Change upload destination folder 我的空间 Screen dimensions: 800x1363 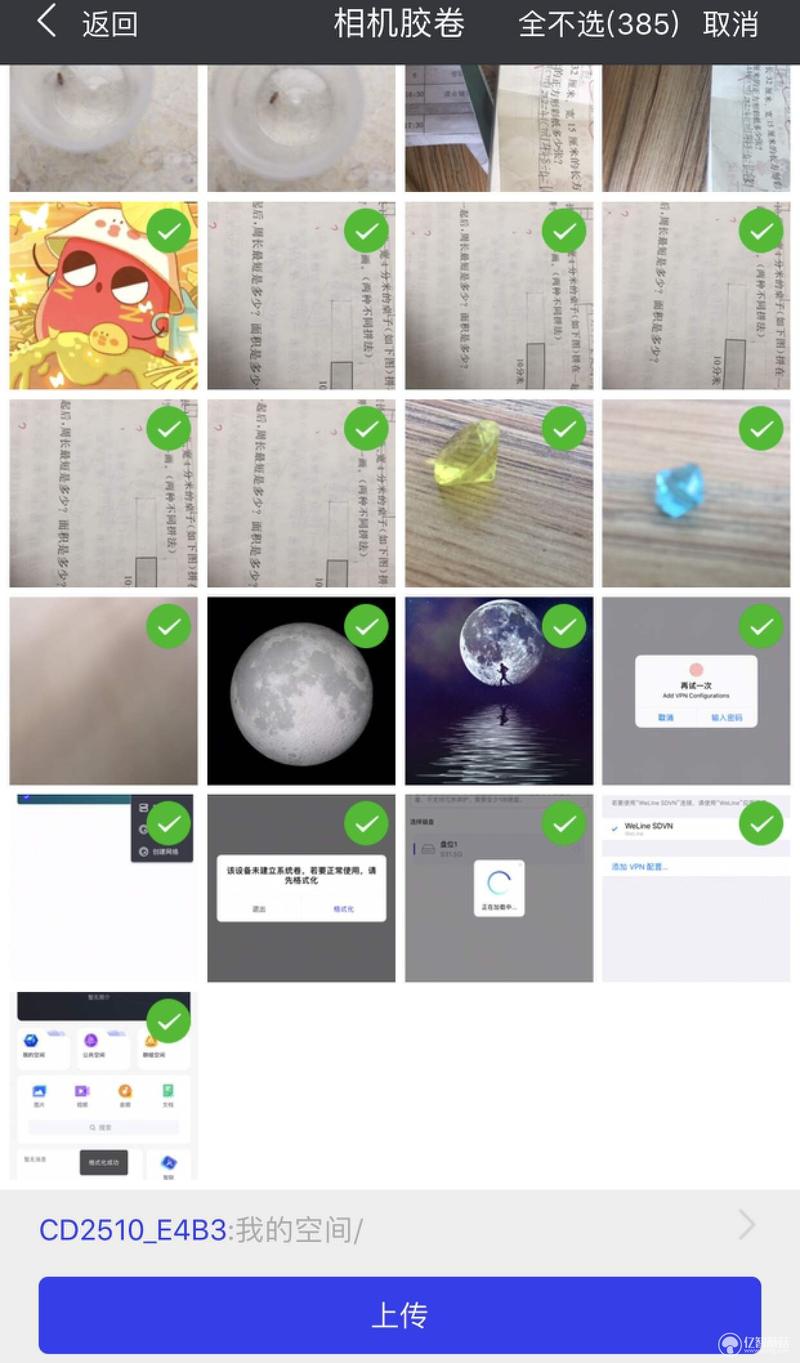click(400, 1229)
